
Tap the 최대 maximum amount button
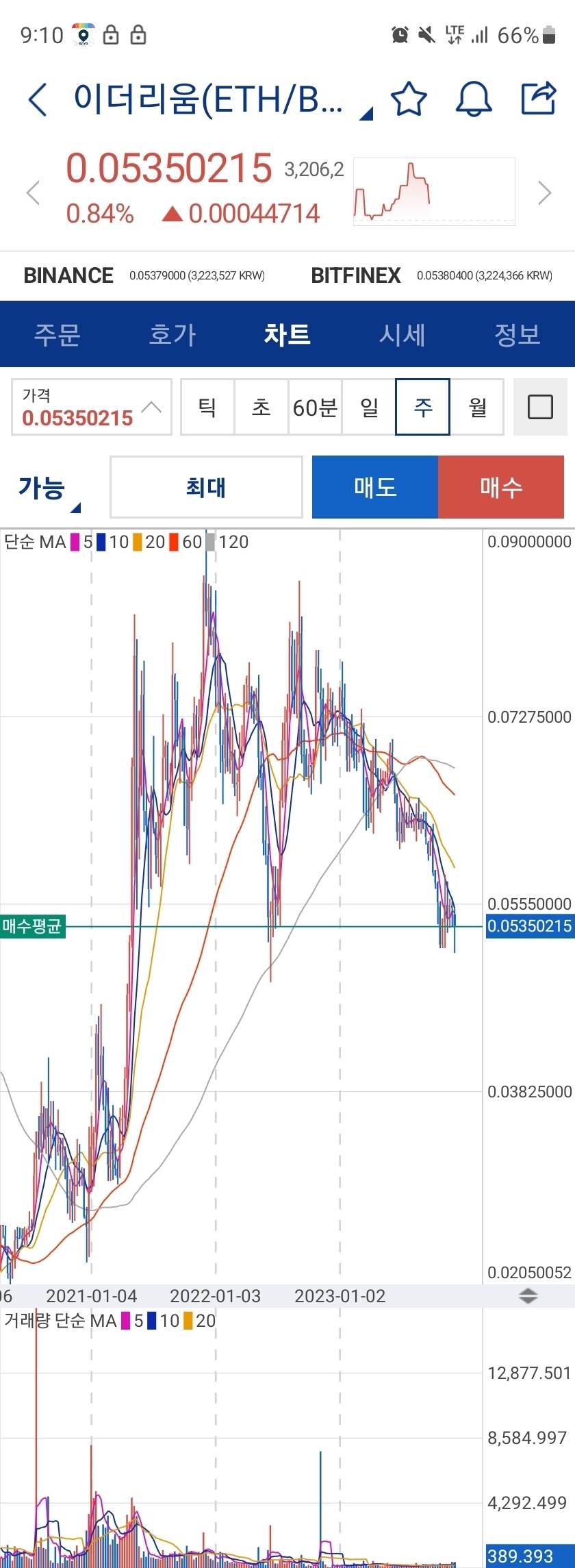[x=206, y=487]
